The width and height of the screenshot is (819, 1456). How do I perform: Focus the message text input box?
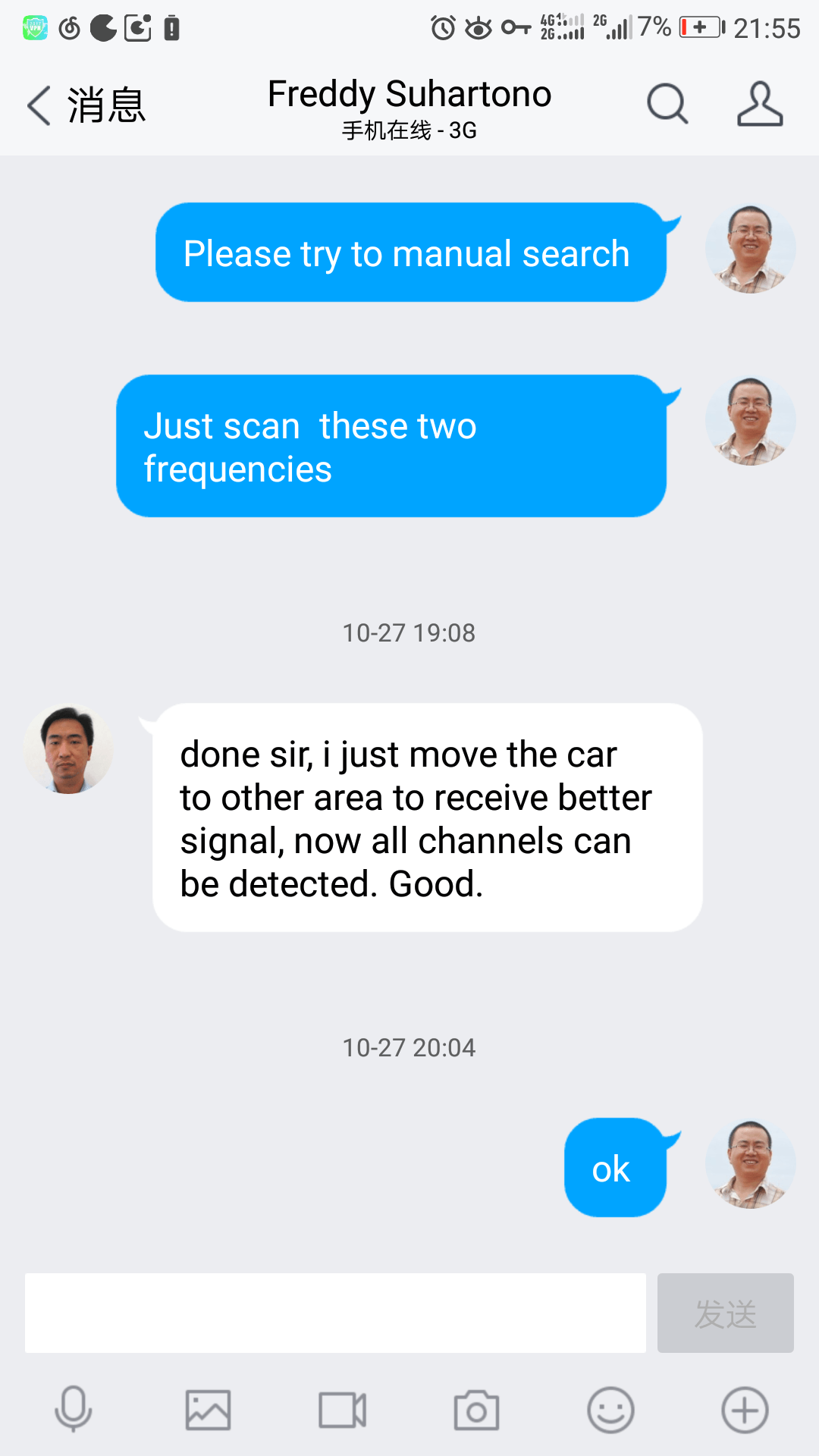click(335, 1313)
